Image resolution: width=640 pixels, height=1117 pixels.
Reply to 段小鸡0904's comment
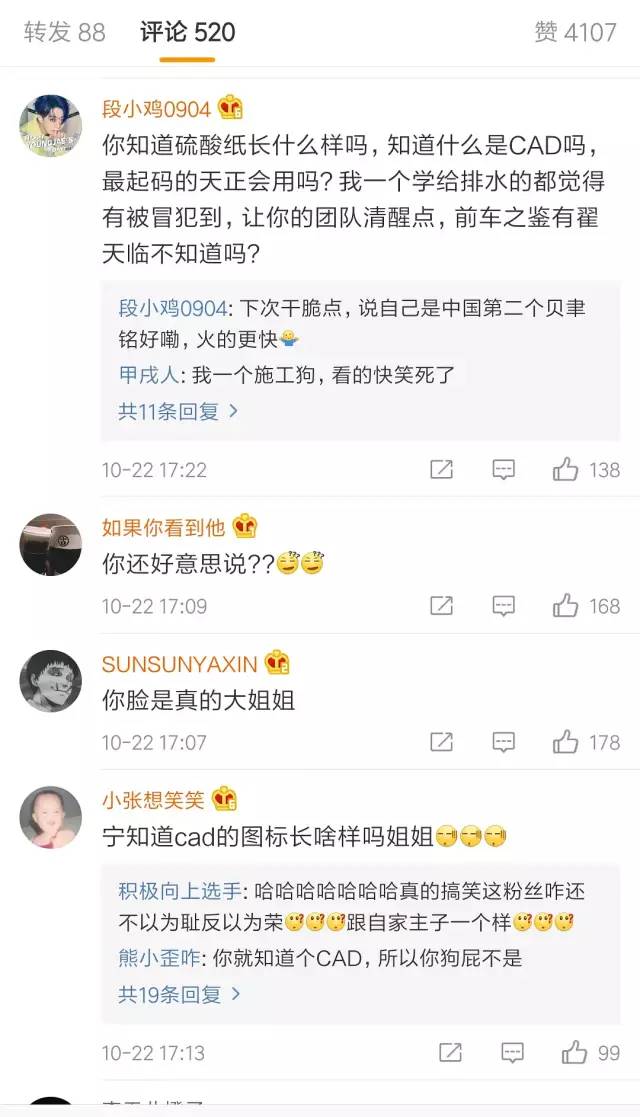(504, 469)
